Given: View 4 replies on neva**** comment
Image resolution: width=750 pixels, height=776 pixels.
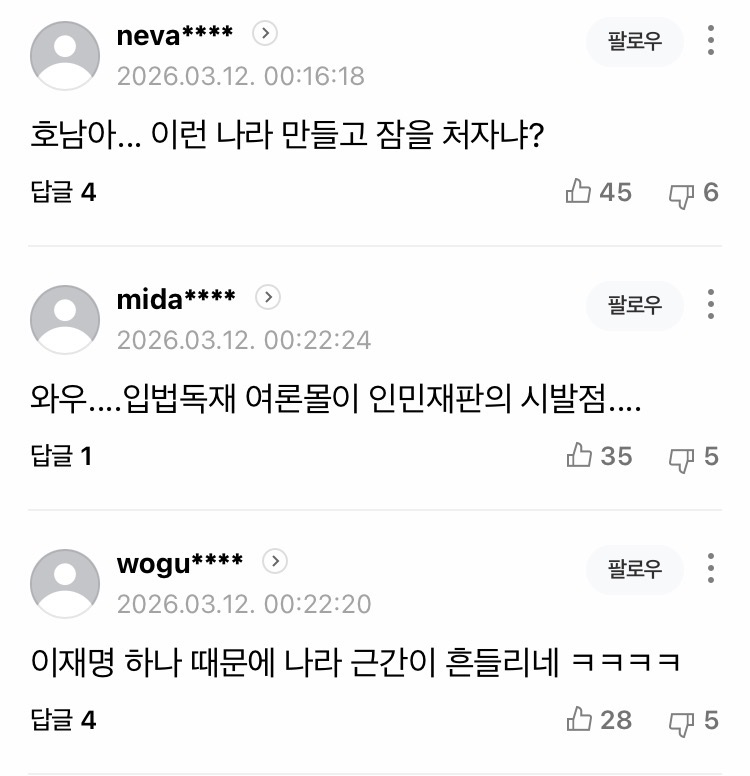Looking at the screenshot, I should pyautogui.click(x=64, y=192).
